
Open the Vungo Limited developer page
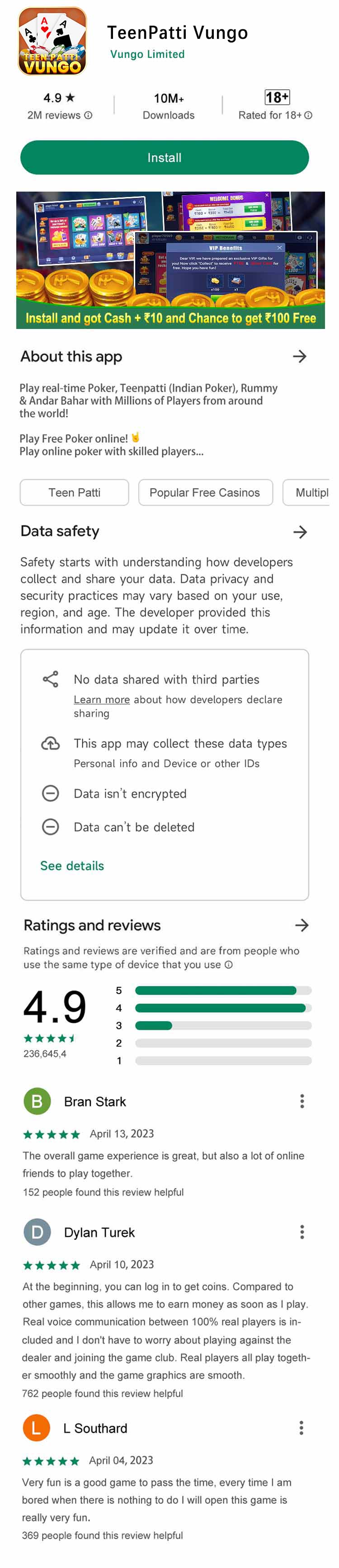click(x=147, y=54)
